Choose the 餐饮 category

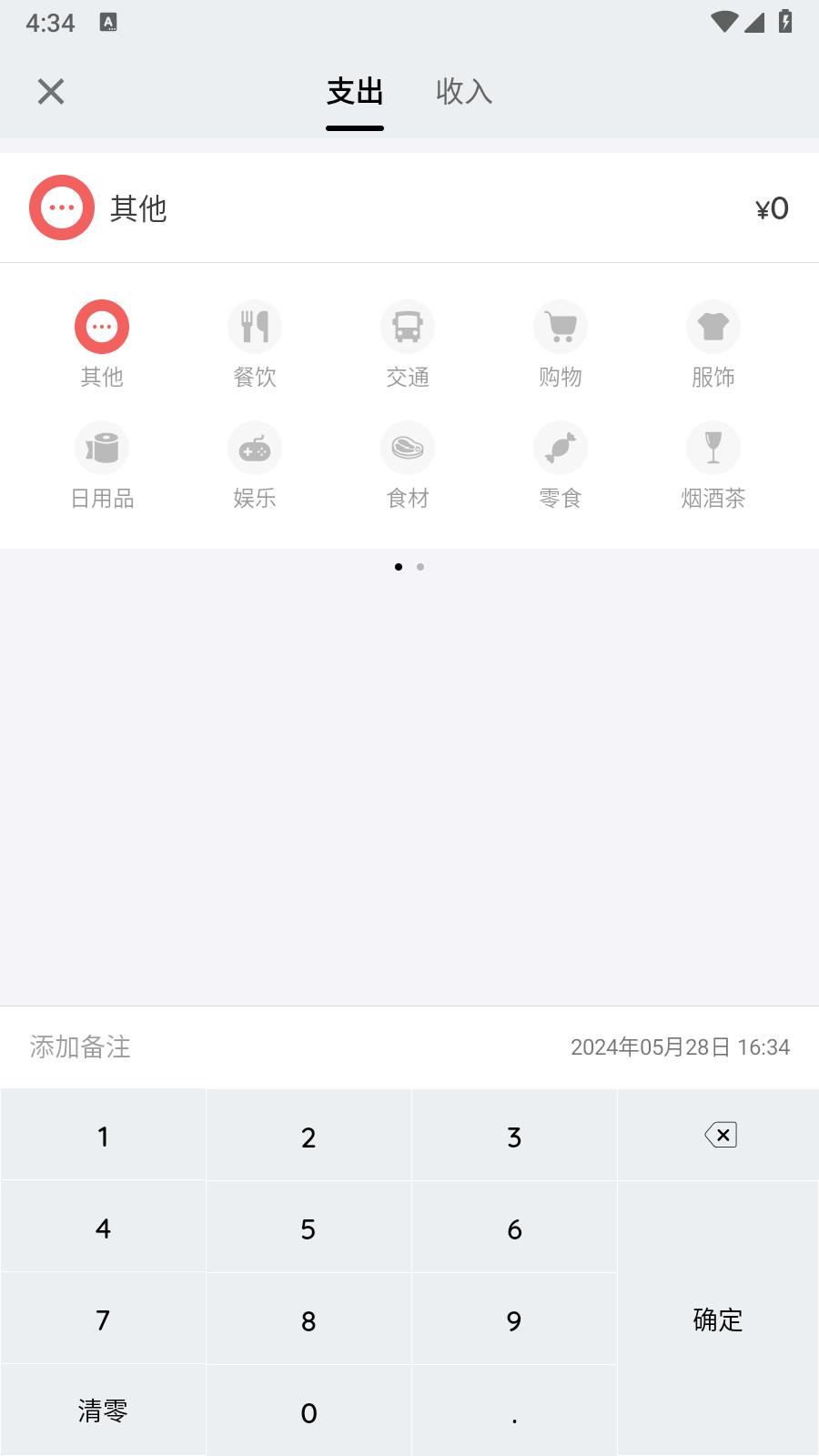(x=255, y=345)
